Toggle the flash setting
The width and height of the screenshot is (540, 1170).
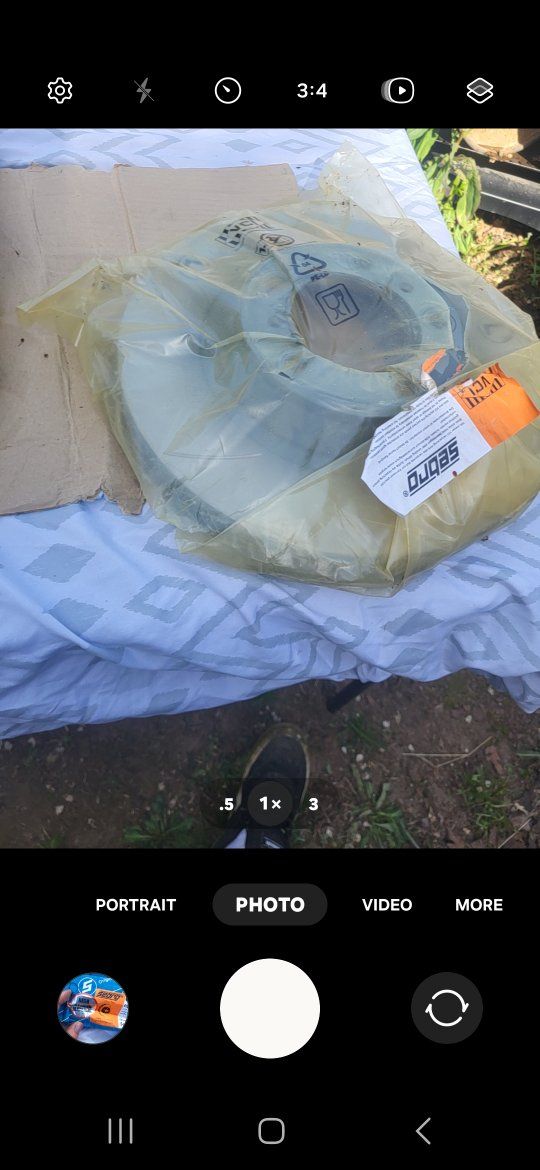tap(144, 90)
